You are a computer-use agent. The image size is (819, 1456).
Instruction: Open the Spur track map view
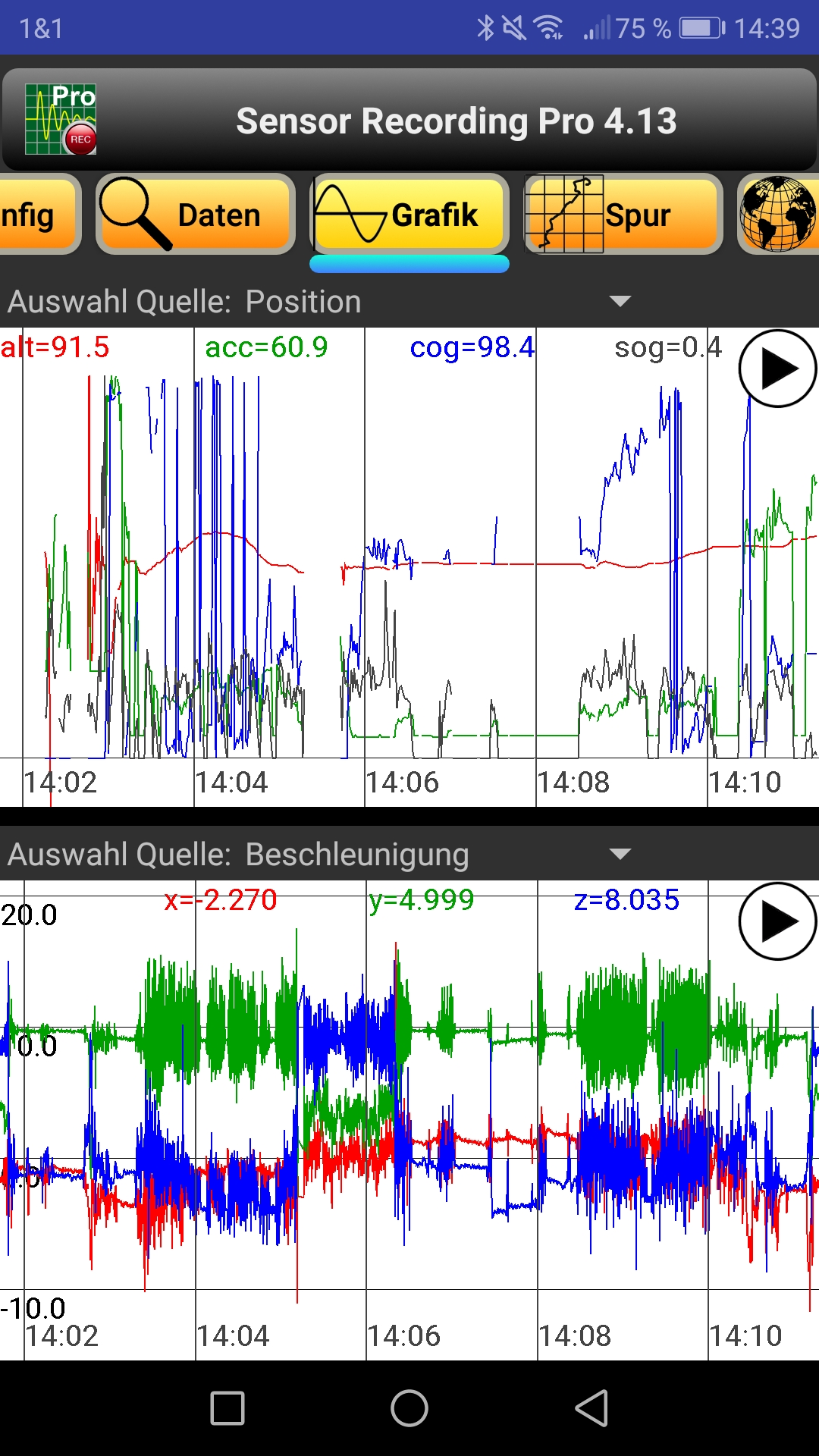pyautogui.click(x=622, y=215)
